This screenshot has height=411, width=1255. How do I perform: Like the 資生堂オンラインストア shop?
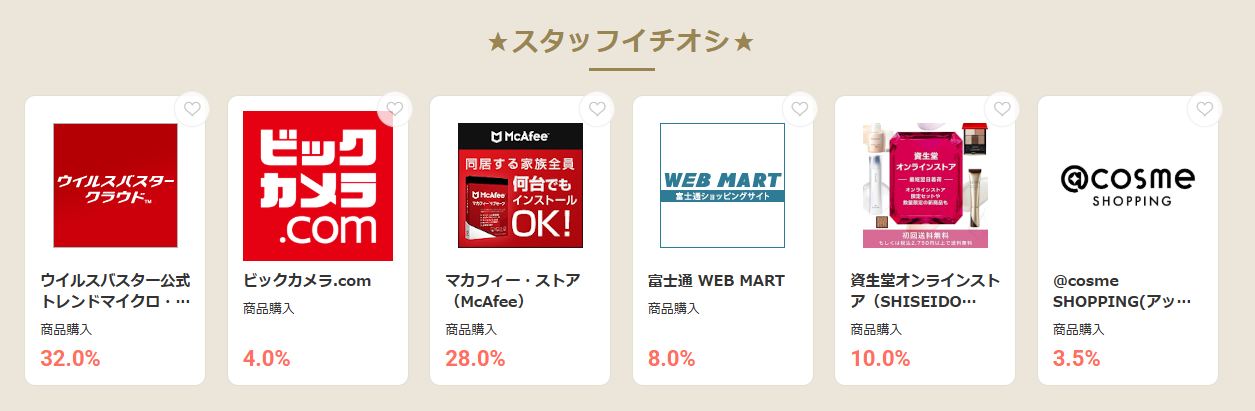pos(1002,109)
